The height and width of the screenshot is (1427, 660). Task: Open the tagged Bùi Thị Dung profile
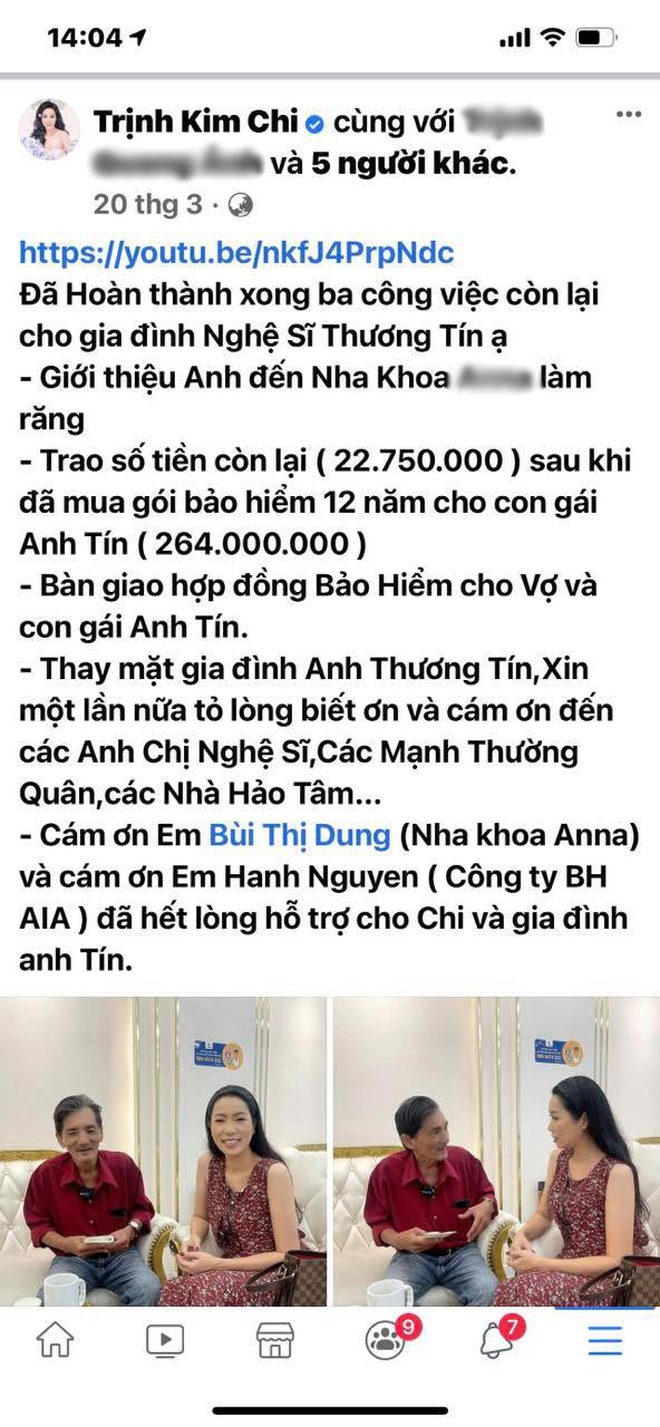(x=299, y=834)
